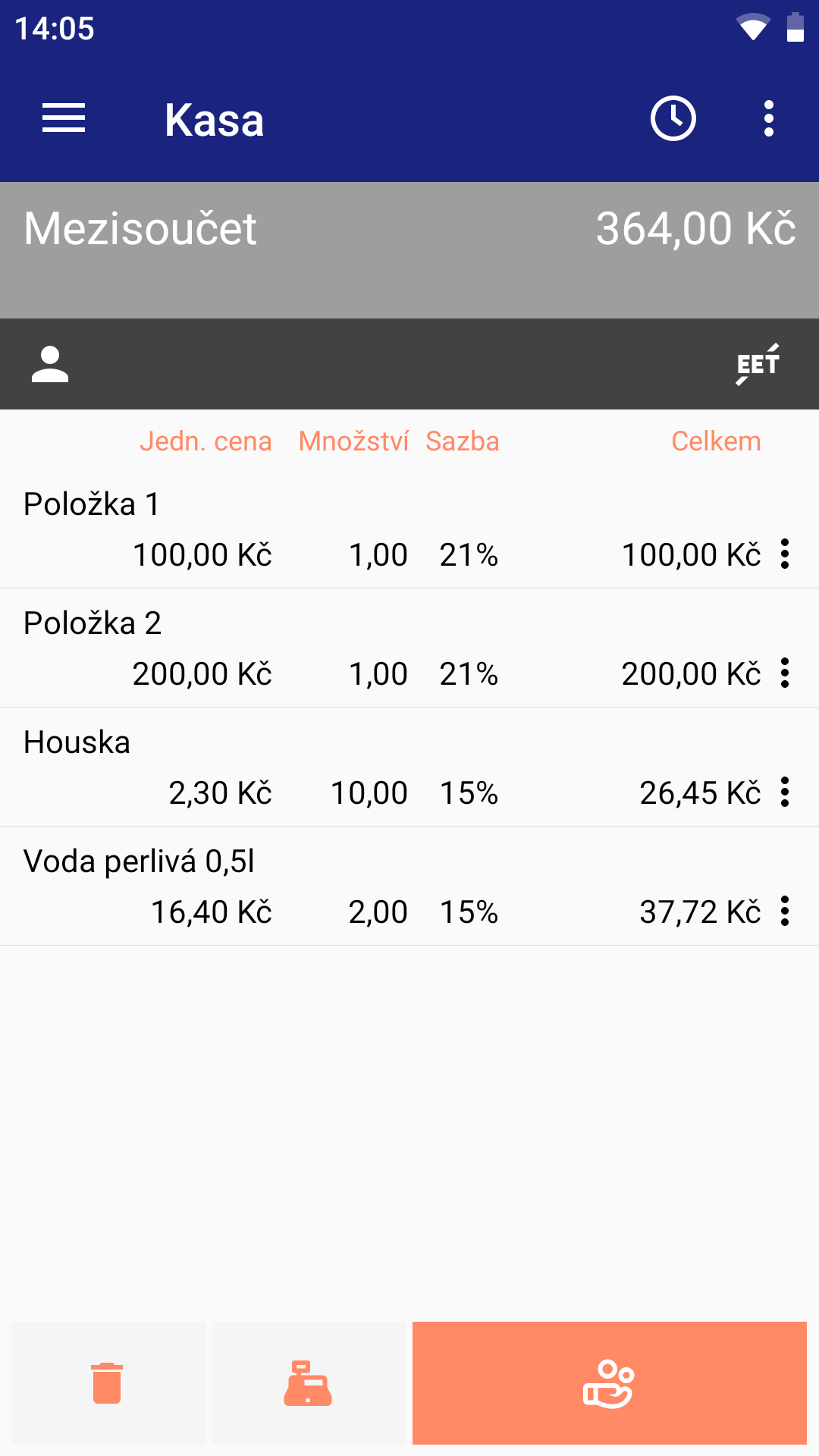Viewport: 819px width, 1456px height.
Task: Open the app bar overflow menu
Action: [x=769, y=119]
